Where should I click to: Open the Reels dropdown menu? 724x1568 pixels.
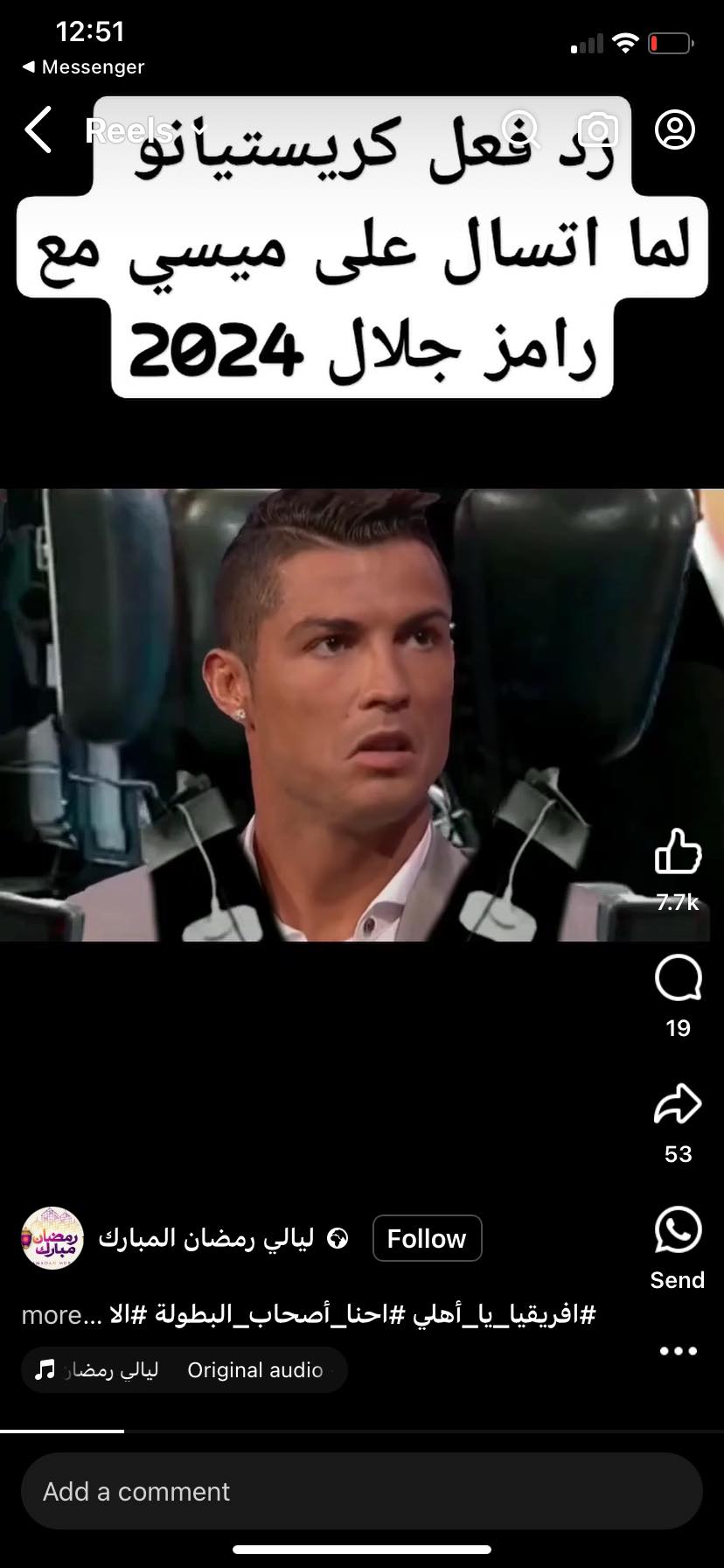point(145,130)
